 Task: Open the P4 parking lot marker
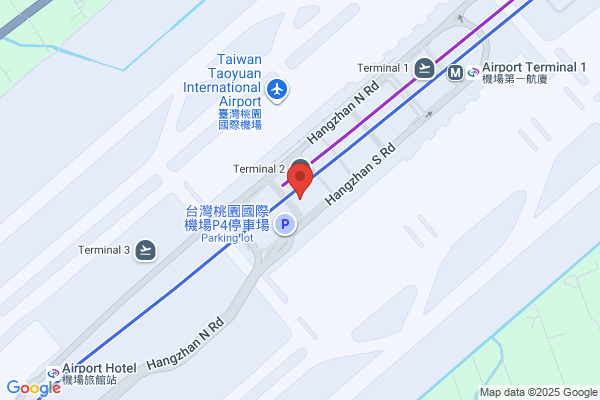pos(285,224)
